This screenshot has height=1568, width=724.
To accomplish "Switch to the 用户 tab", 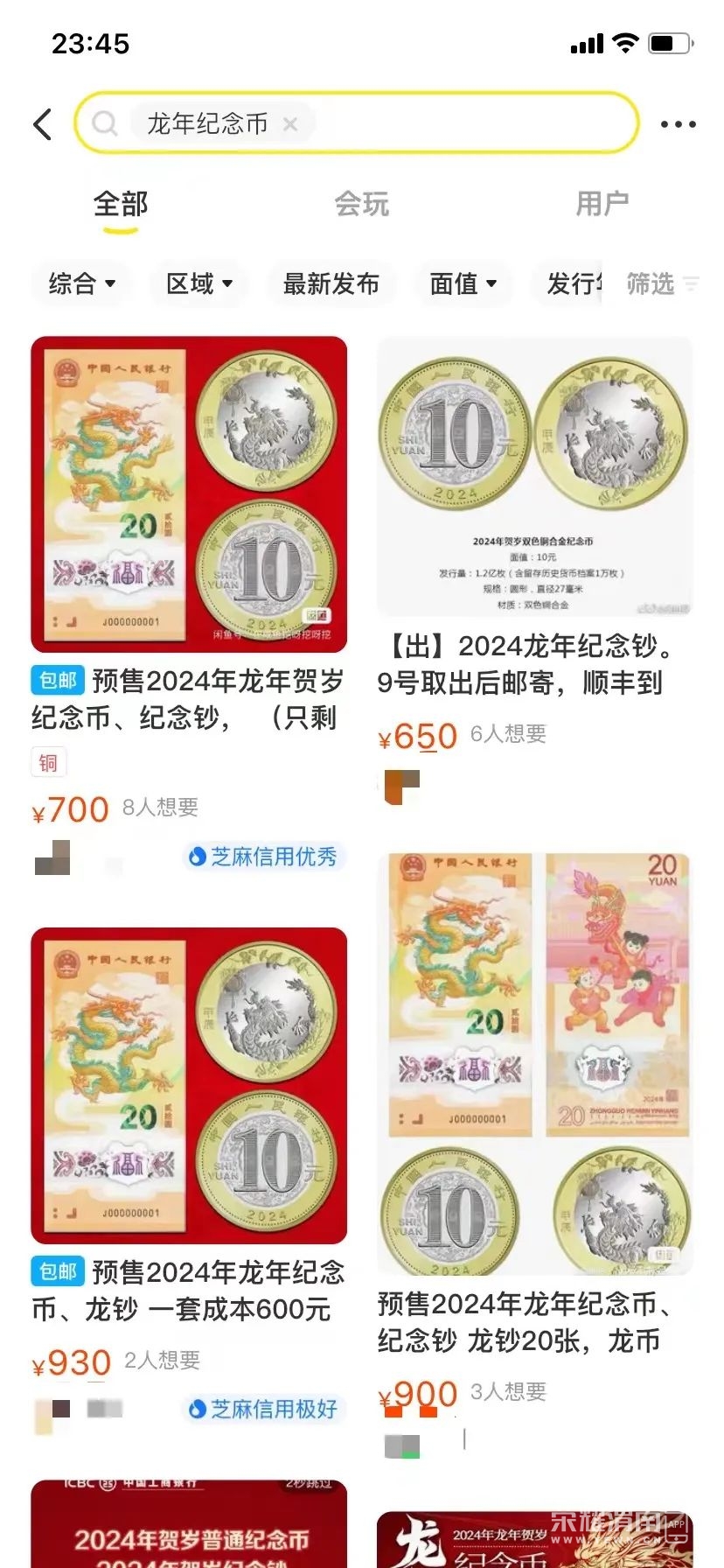I will tap(602, 204).
